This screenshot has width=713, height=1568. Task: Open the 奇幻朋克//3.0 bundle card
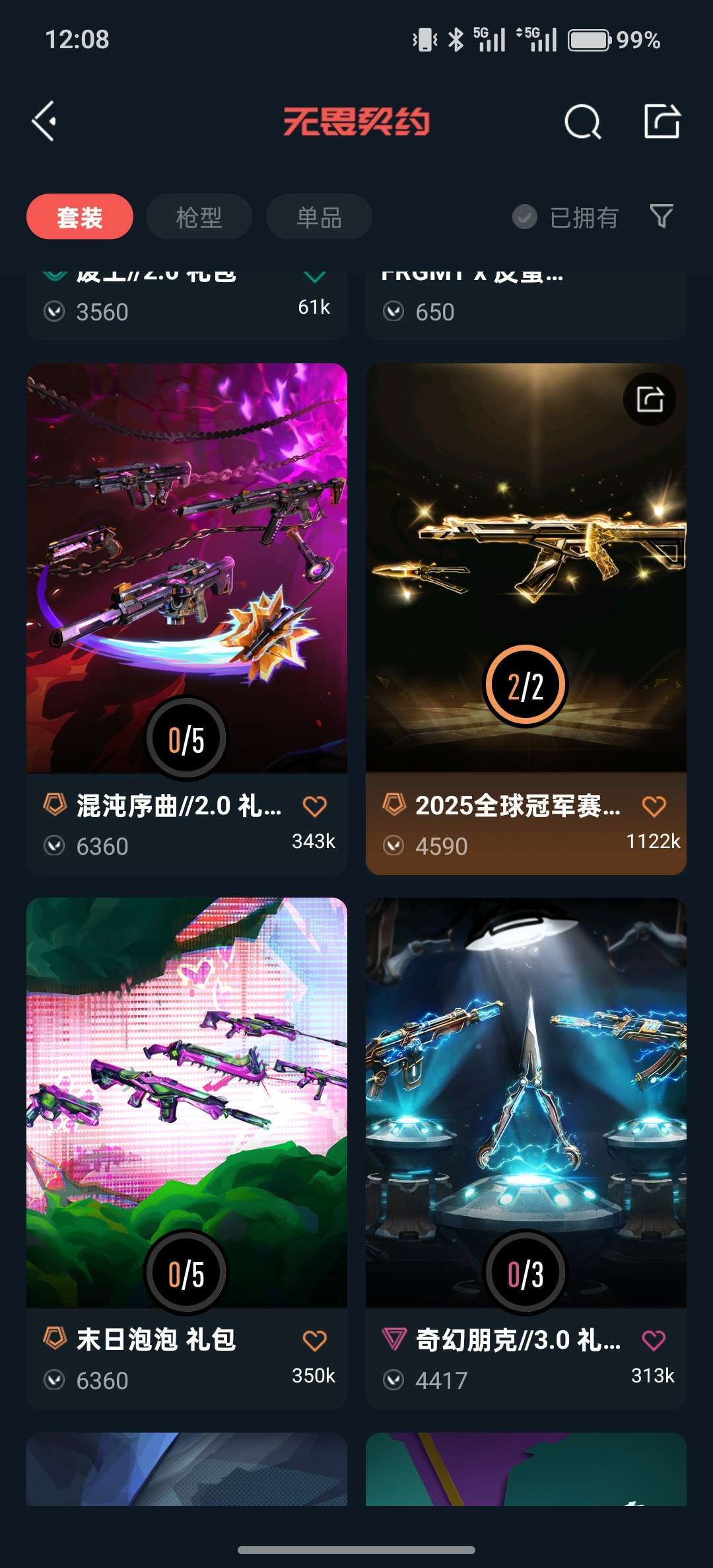coord(526,1103)
